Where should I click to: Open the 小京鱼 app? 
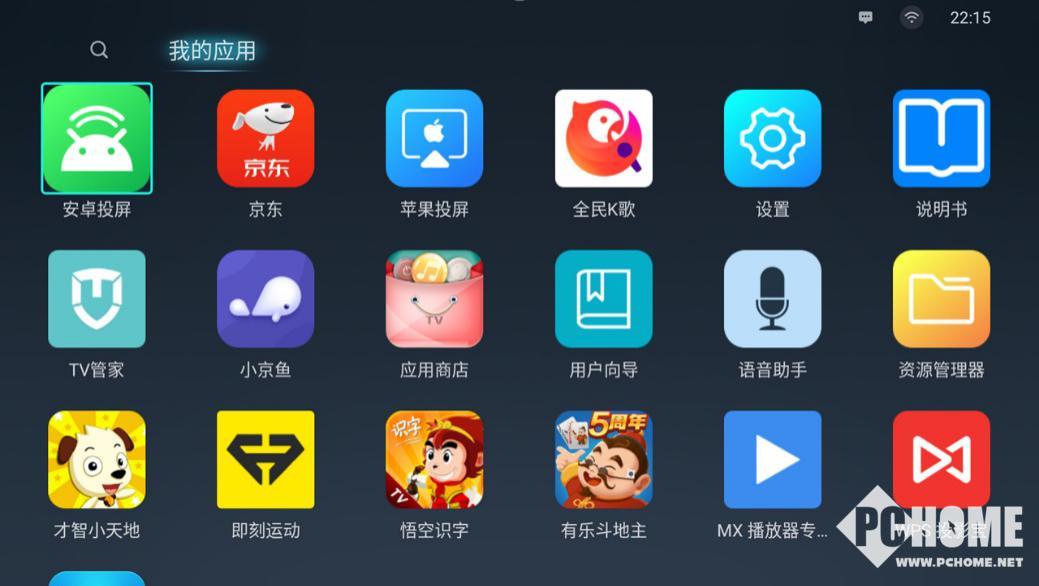(265, 299)
